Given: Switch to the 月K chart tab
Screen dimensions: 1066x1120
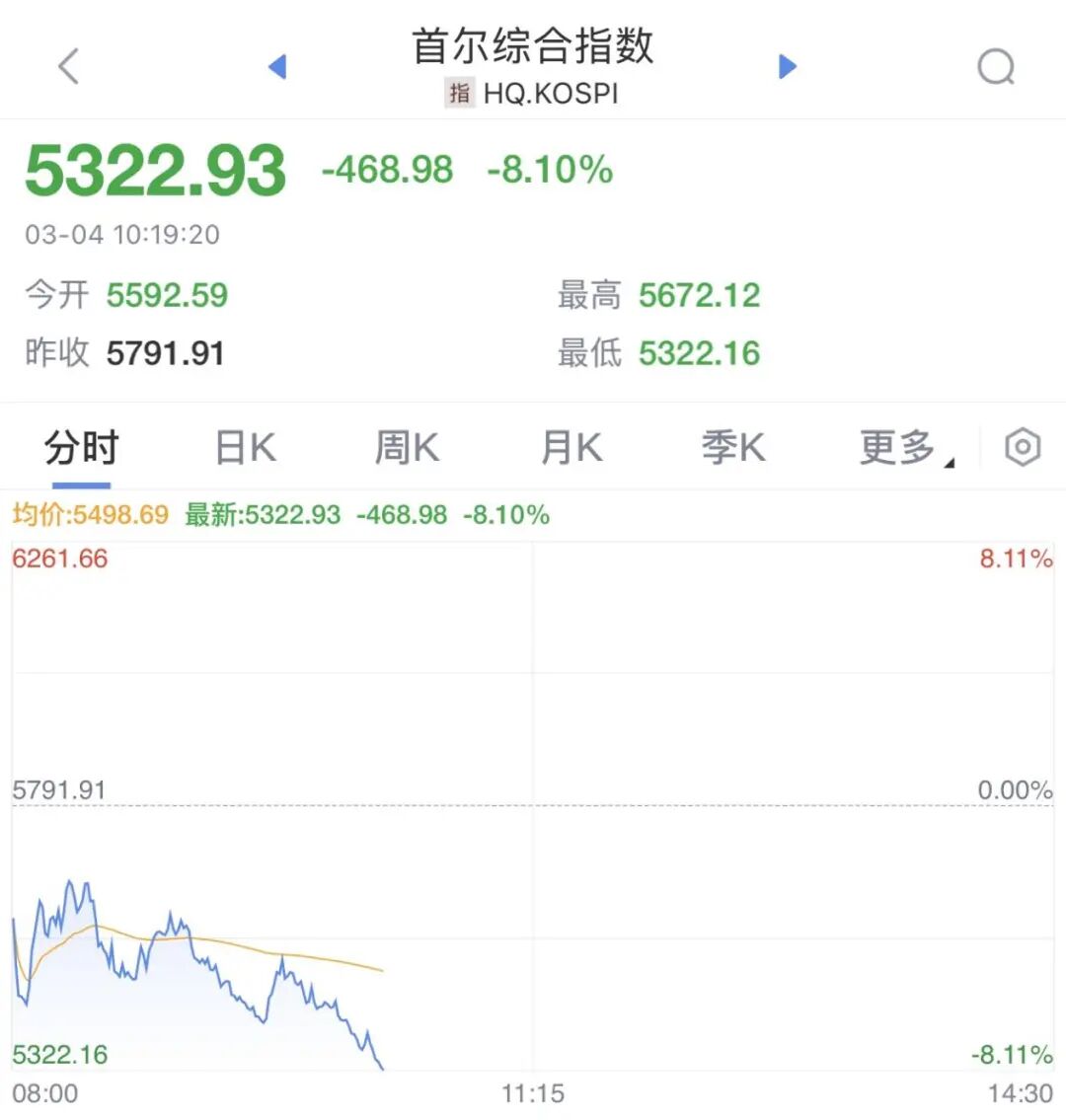Looking at the screenshot, I should click(571, 448).
